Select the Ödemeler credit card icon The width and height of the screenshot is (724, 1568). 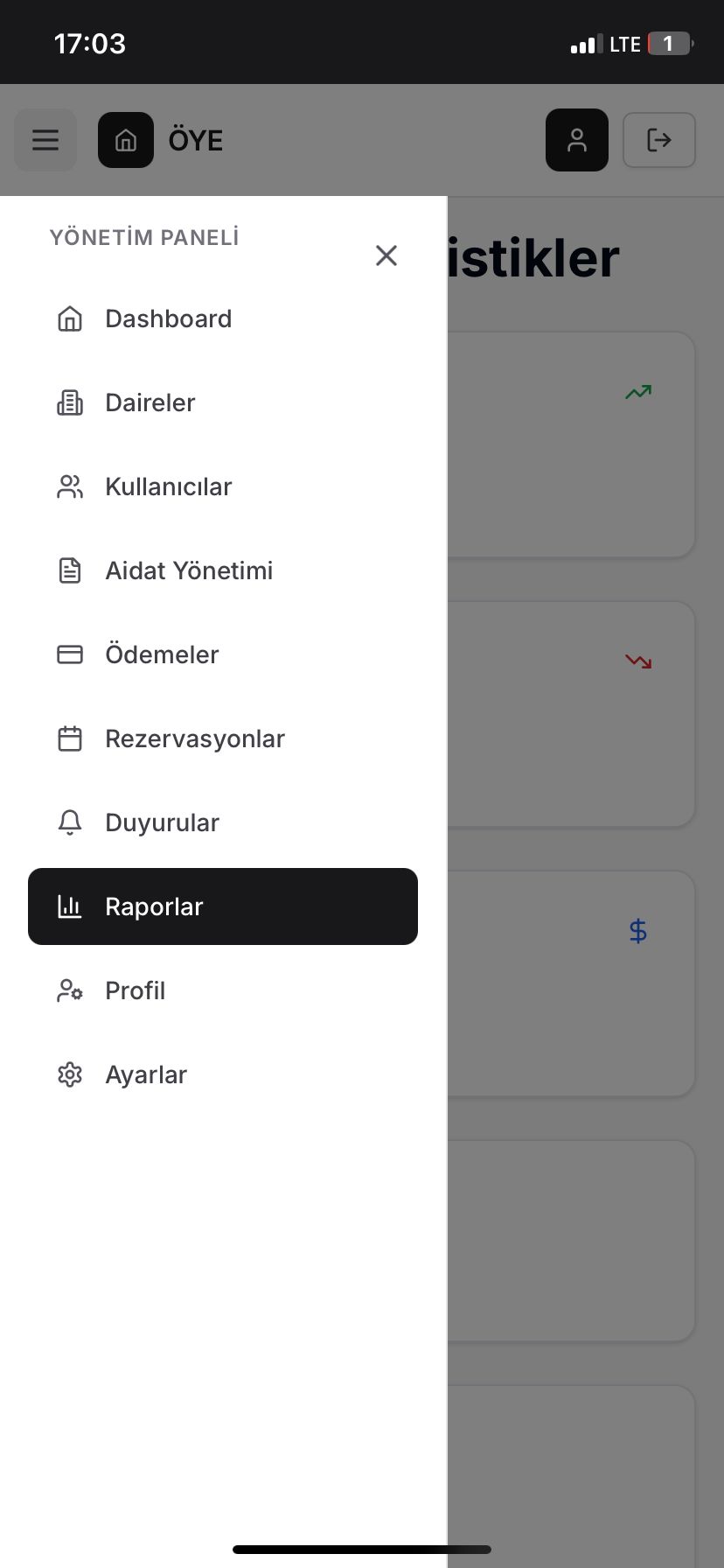tap(69, 654)
